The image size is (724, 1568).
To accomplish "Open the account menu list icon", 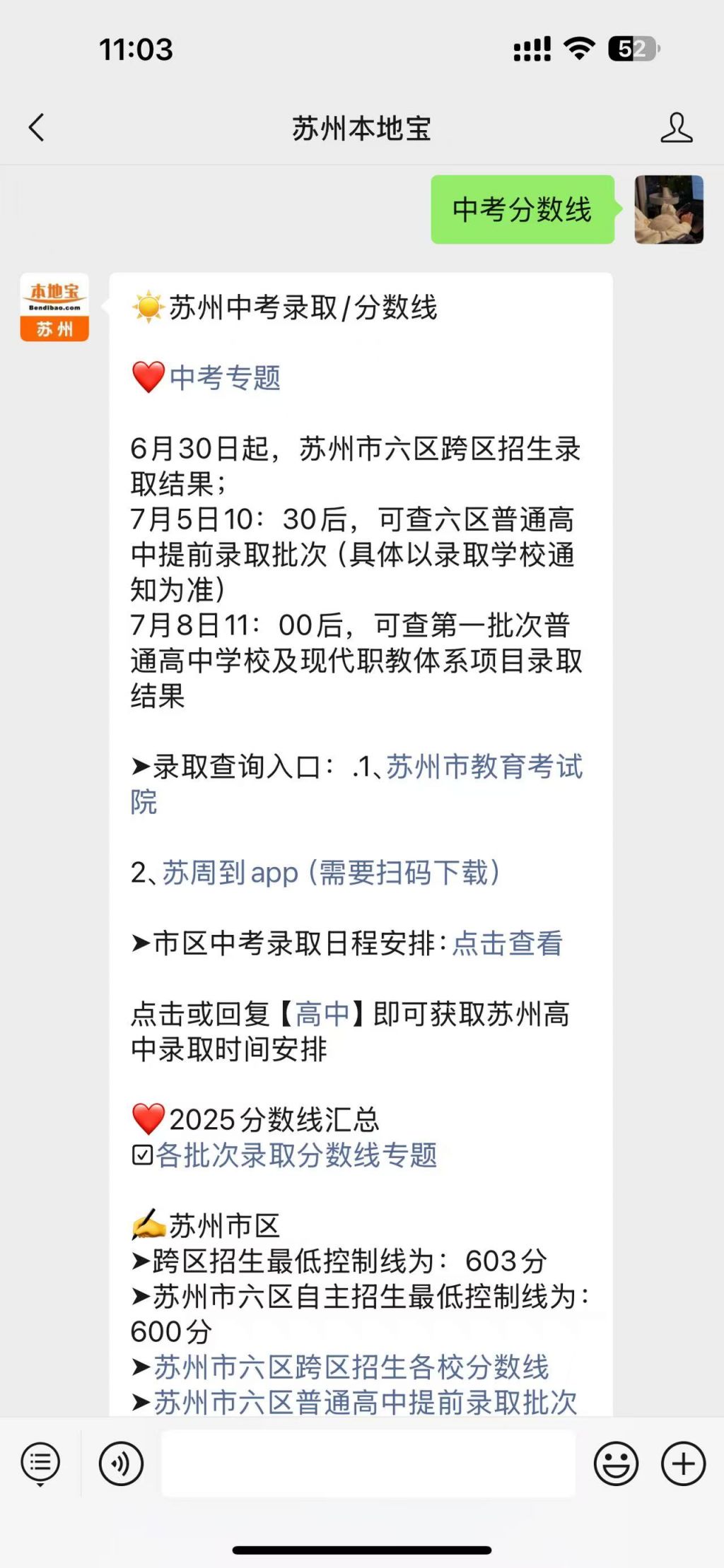I will pyautogui.click(x=41, y=1463).
